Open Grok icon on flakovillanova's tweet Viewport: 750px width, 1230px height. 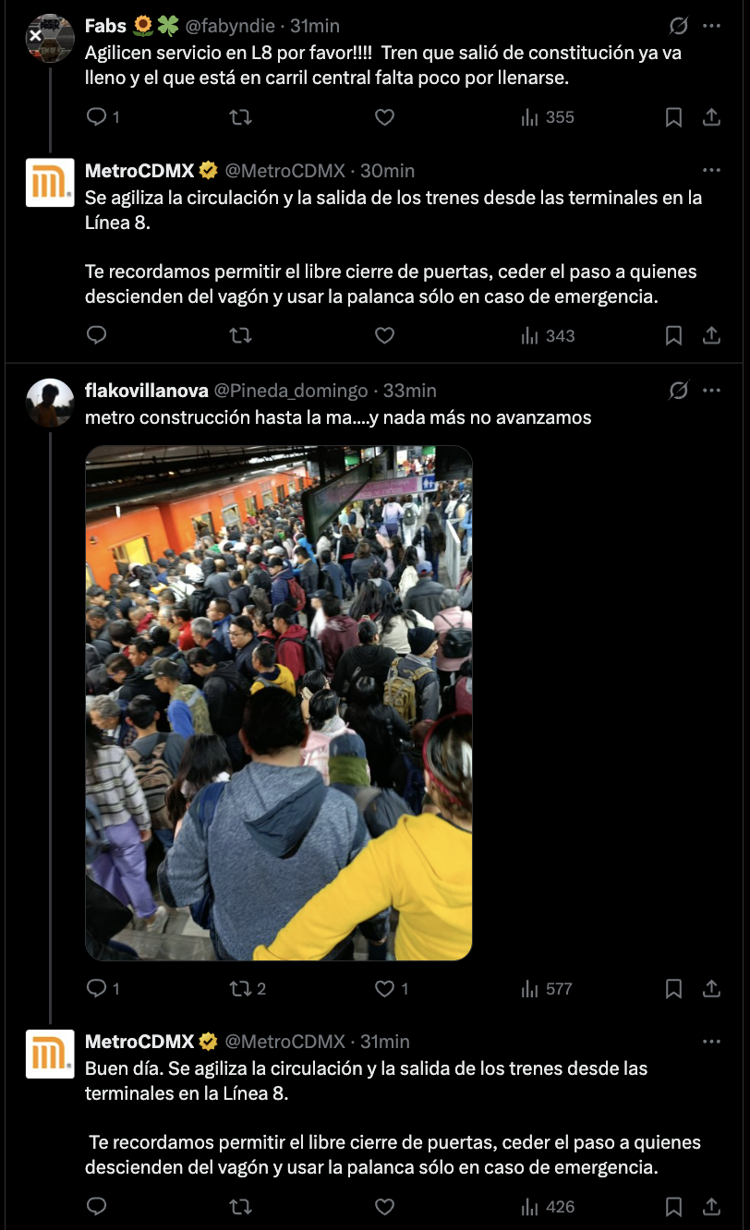[x=678, y=390]
